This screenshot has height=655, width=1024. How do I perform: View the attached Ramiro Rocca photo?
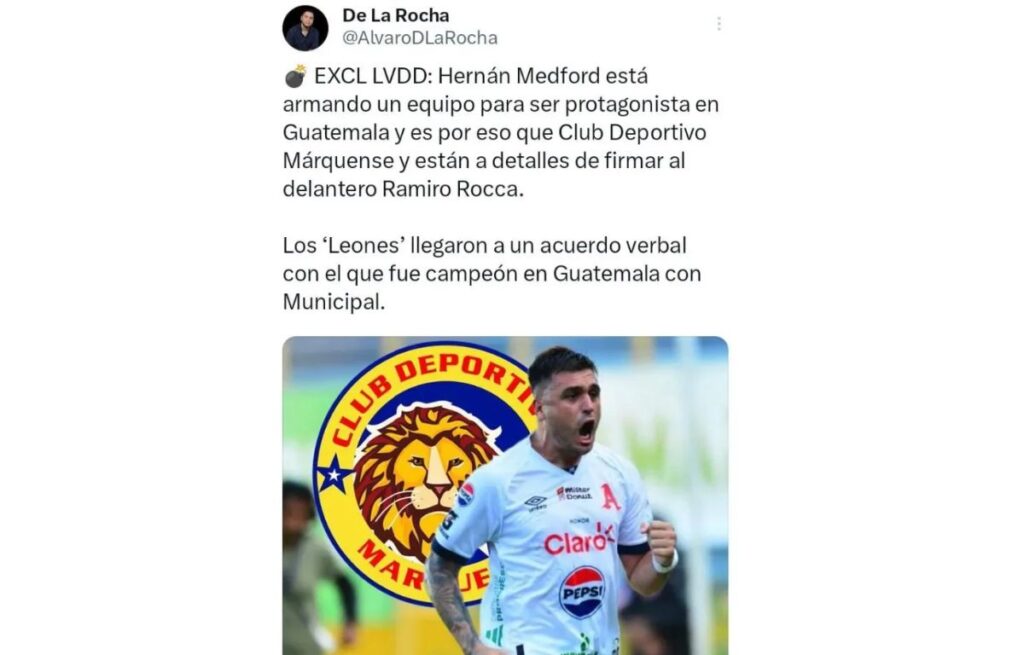coord(505,495)
